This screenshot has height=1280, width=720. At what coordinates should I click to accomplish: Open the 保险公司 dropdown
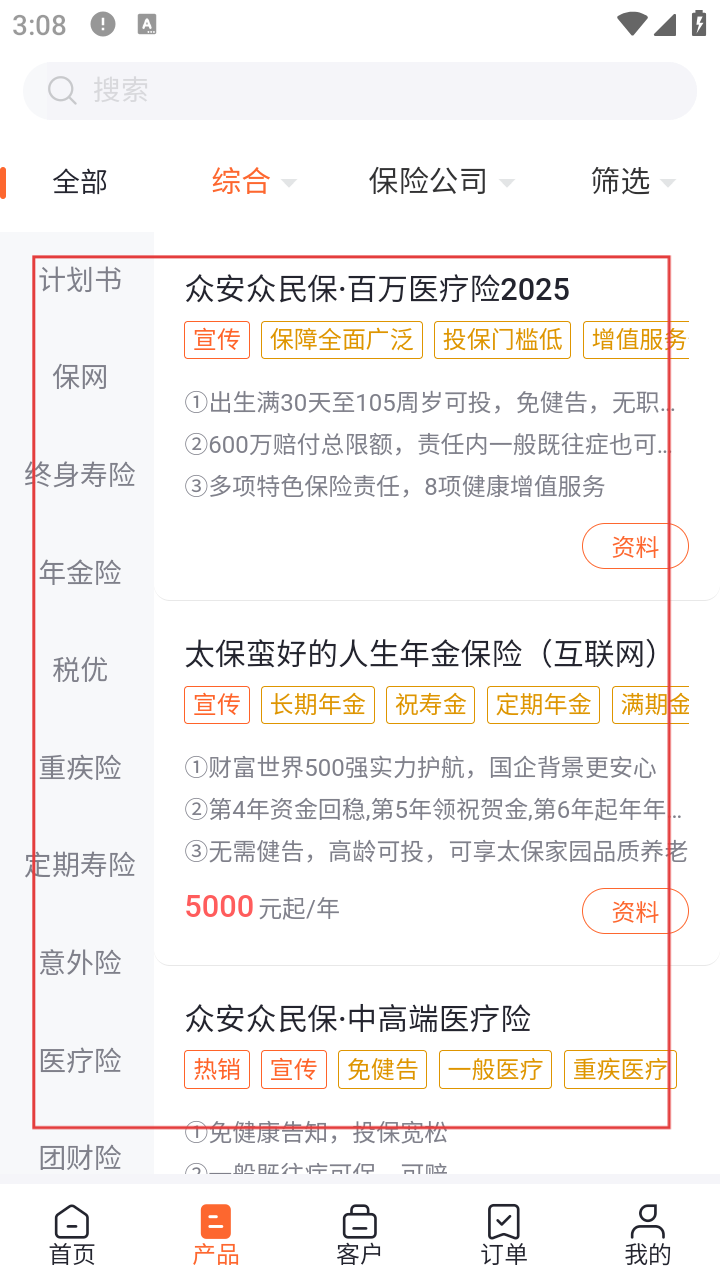point(440,181)
